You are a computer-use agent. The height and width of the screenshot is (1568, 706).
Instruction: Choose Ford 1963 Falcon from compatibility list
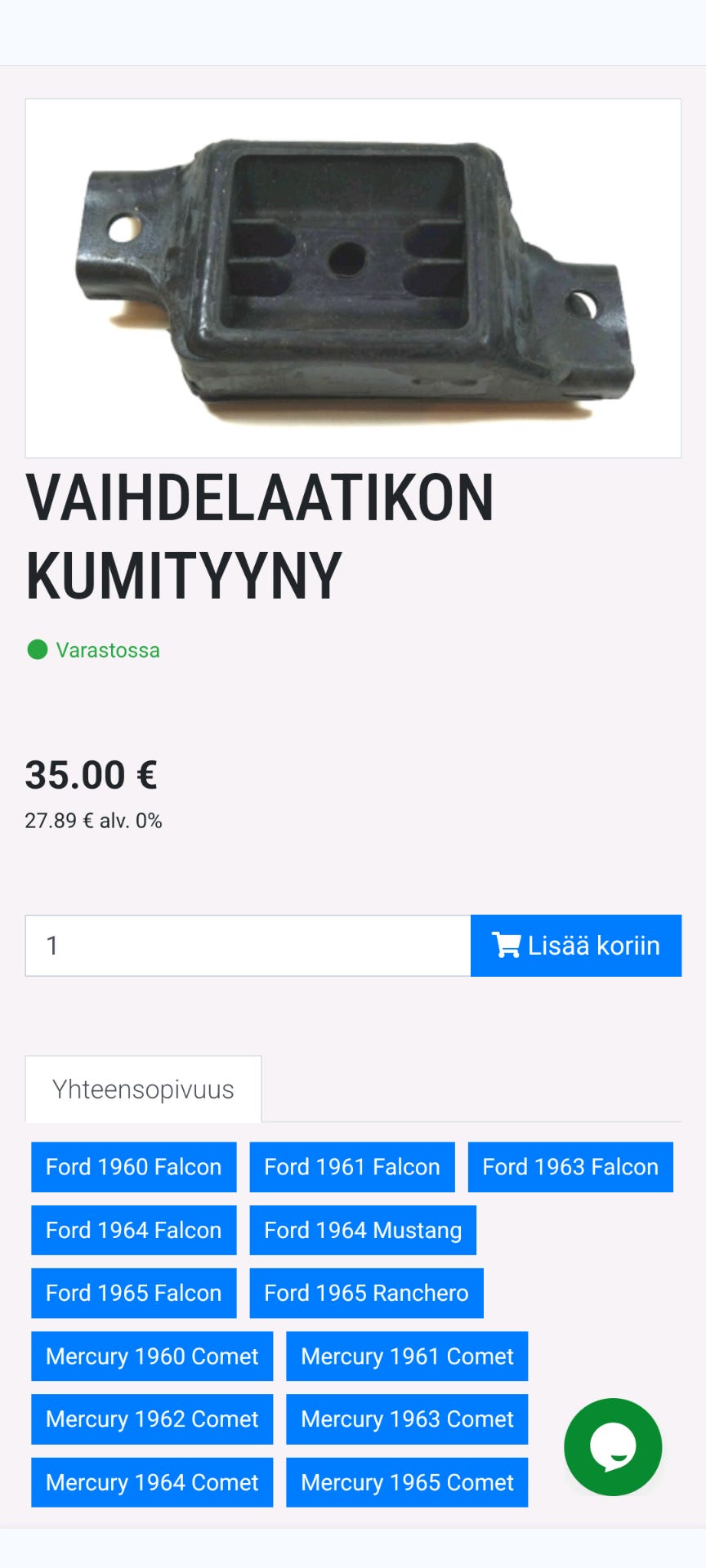[x=570, y=1167]
